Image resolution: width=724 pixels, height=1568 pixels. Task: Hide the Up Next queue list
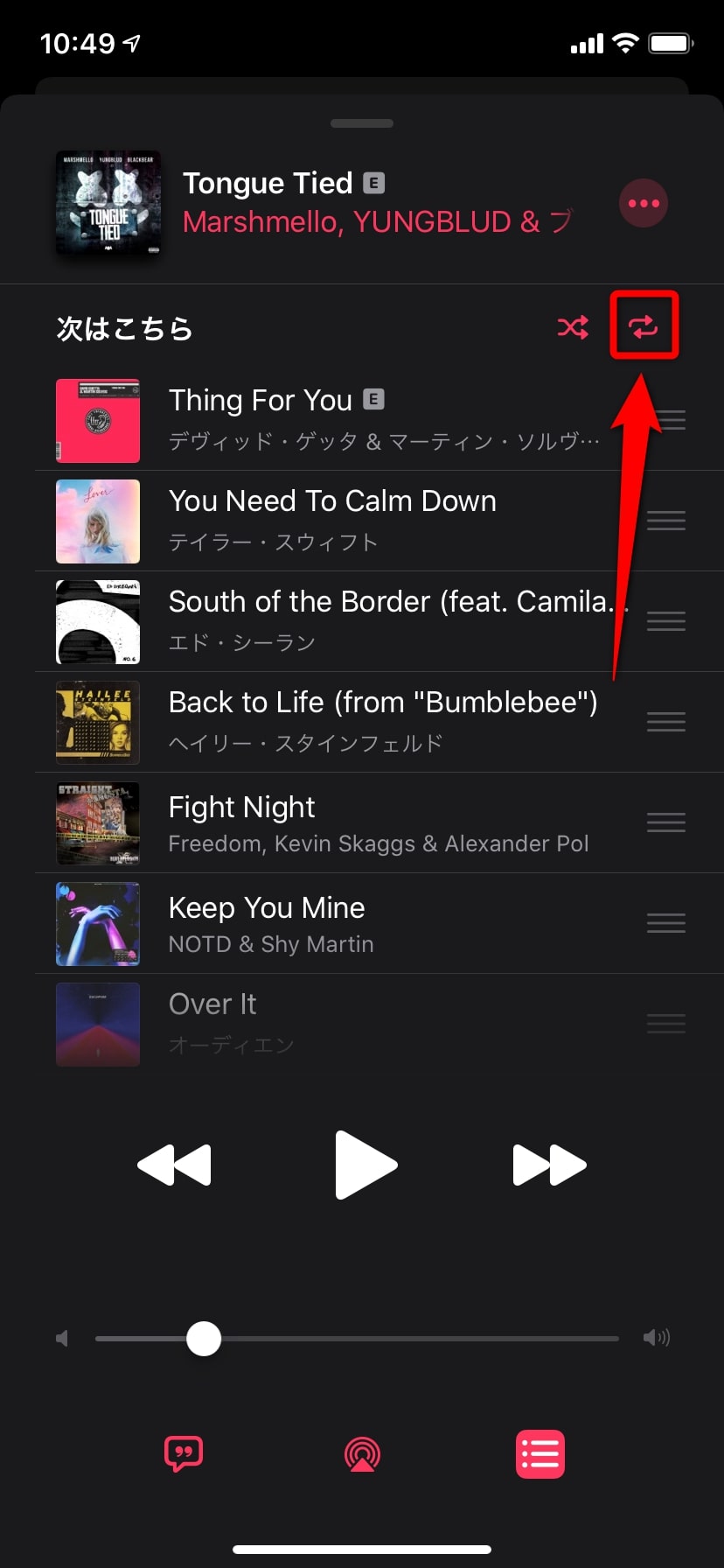(540, 1454)
